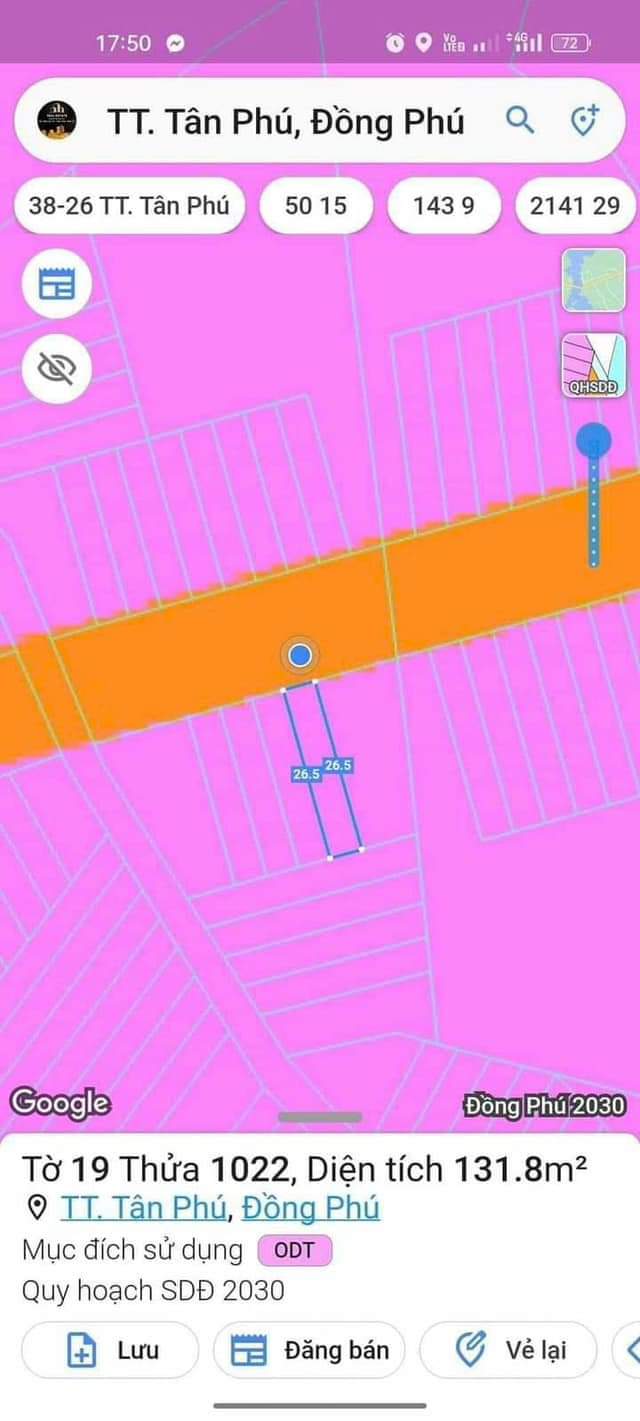Open TT. Tân Phú link

(142, 1208)
